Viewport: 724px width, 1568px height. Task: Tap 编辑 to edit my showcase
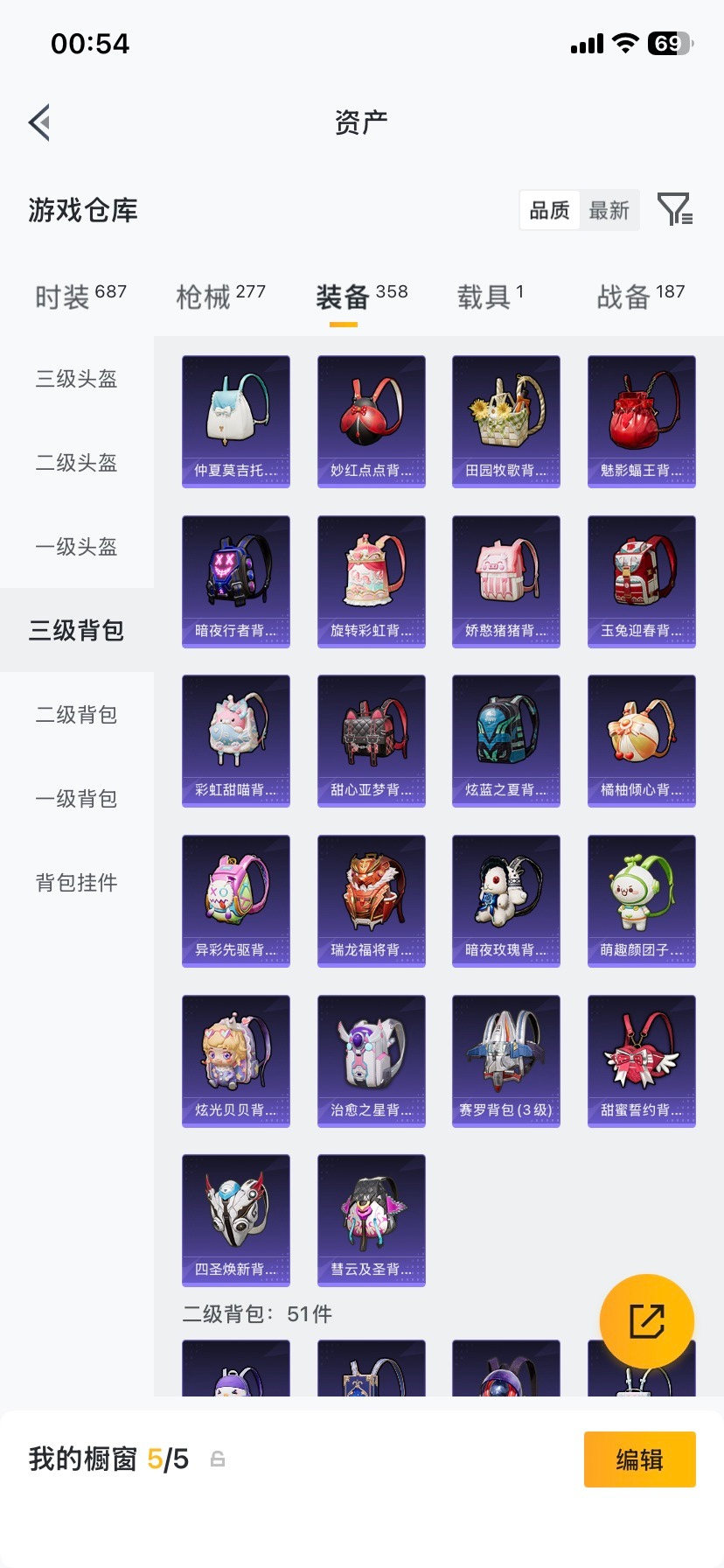pos(639,1459)
